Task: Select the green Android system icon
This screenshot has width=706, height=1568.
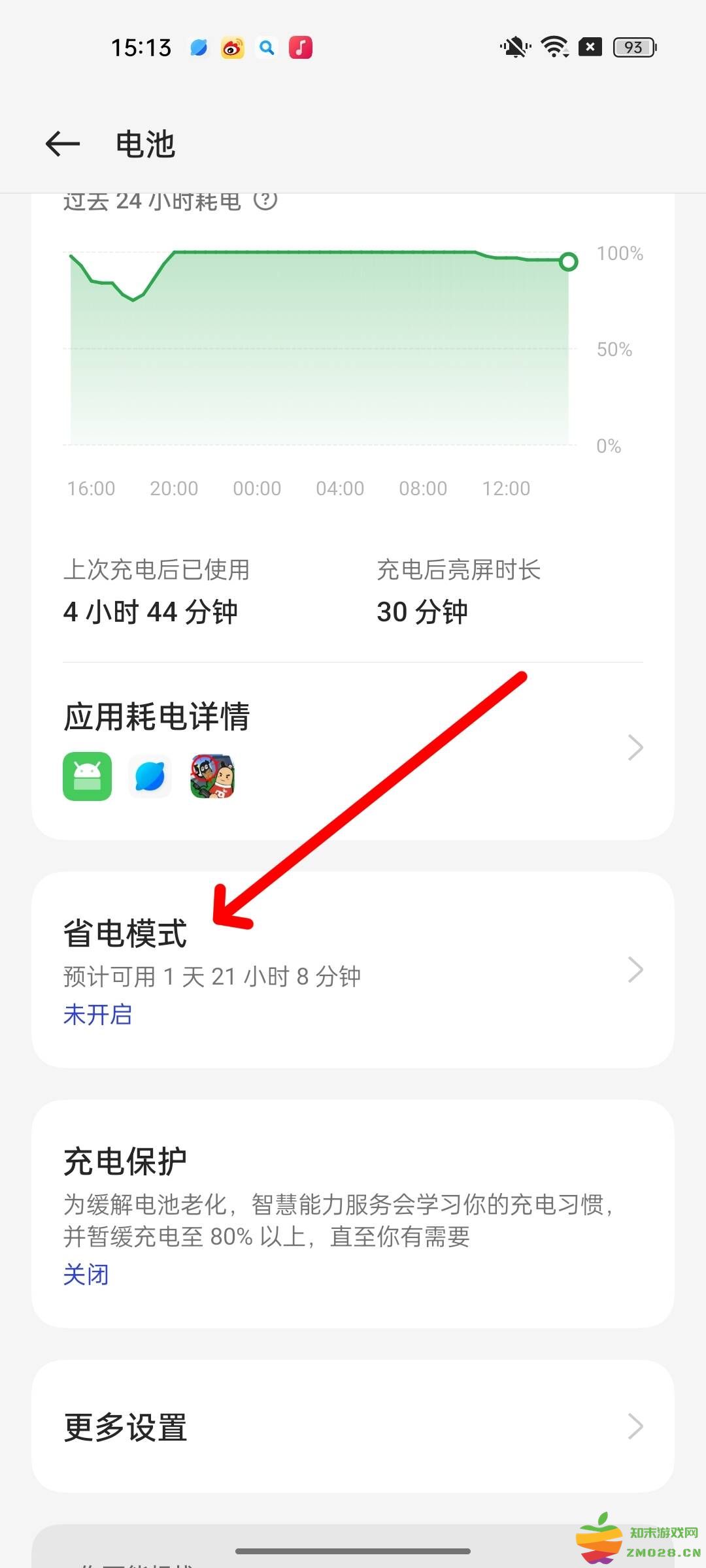Action: pyautogui.click(x=87, y=776)
